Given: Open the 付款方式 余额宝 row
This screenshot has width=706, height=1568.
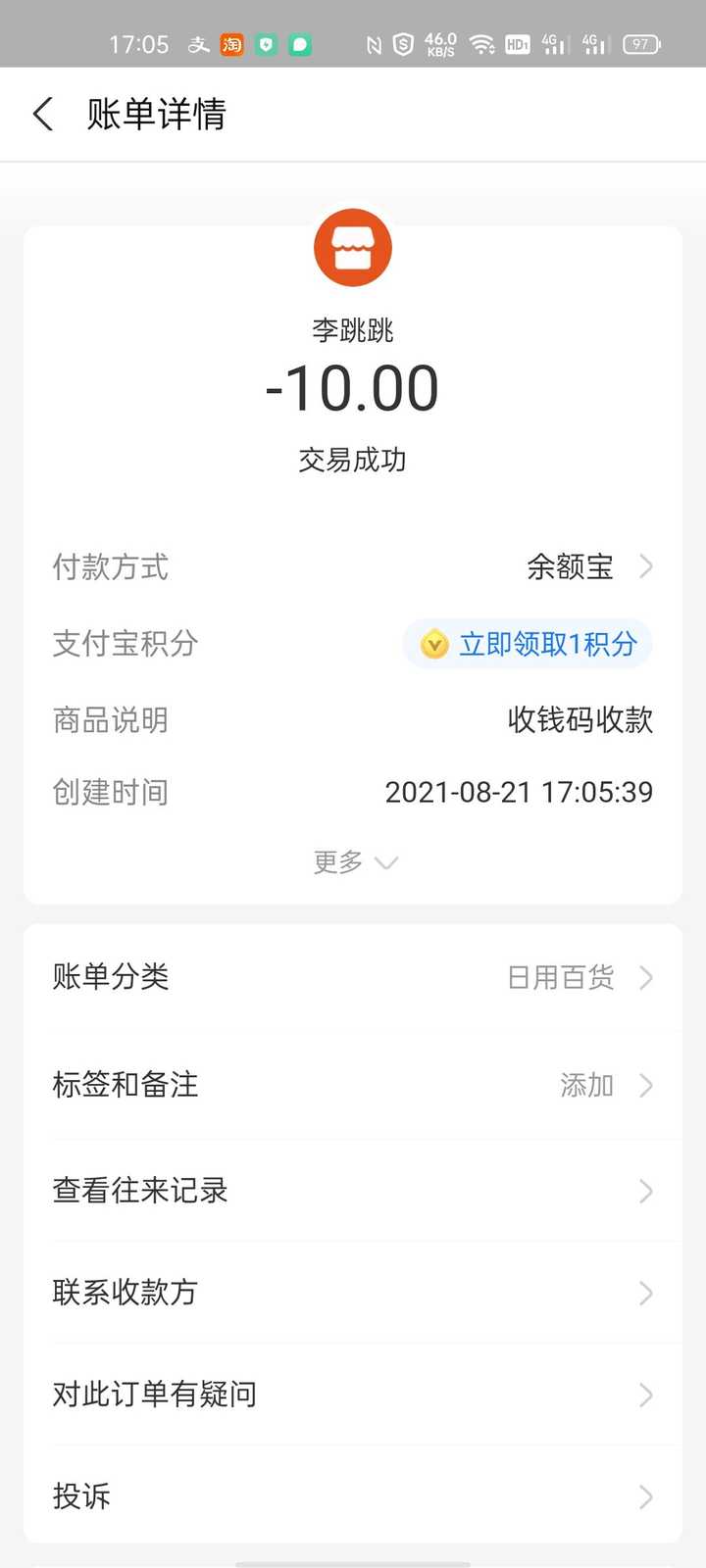Looking at the screenshot, I should (588, 566).
